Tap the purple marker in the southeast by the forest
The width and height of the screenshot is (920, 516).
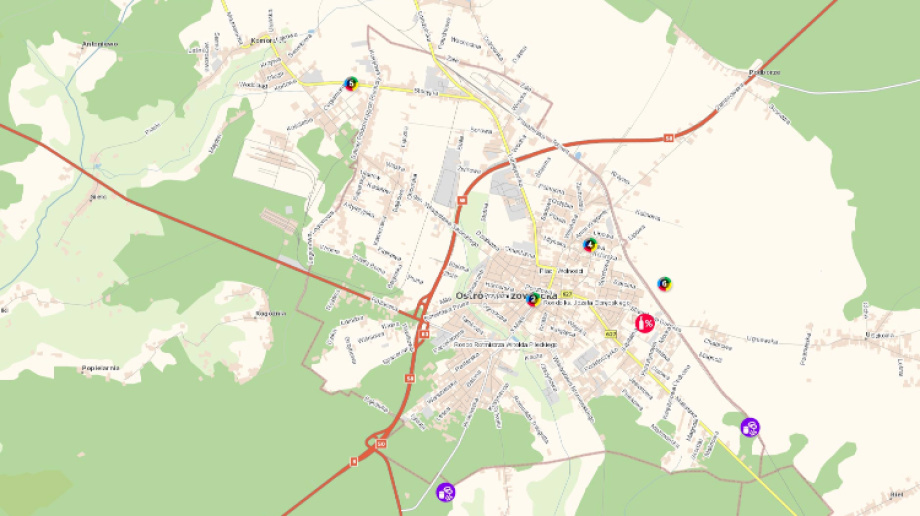[x=750, y=427]
